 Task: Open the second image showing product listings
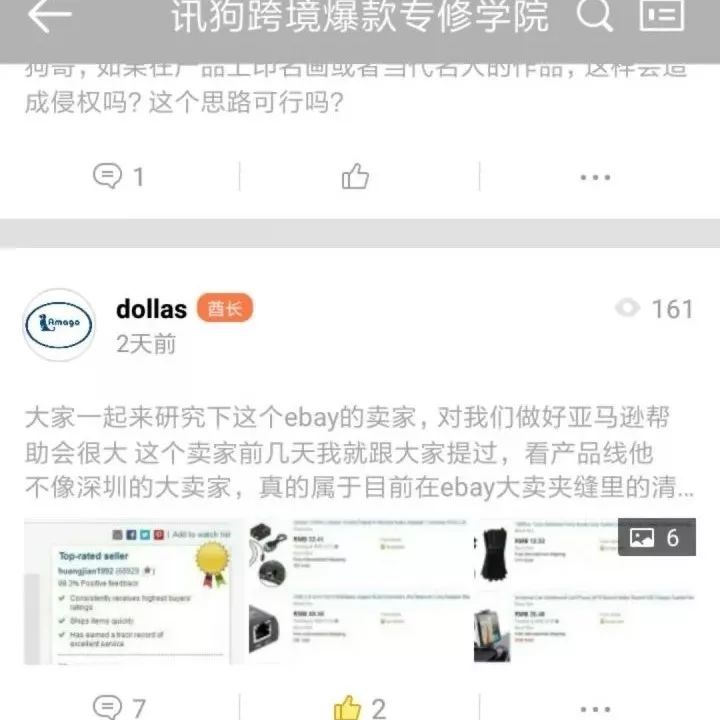point(359,591)
